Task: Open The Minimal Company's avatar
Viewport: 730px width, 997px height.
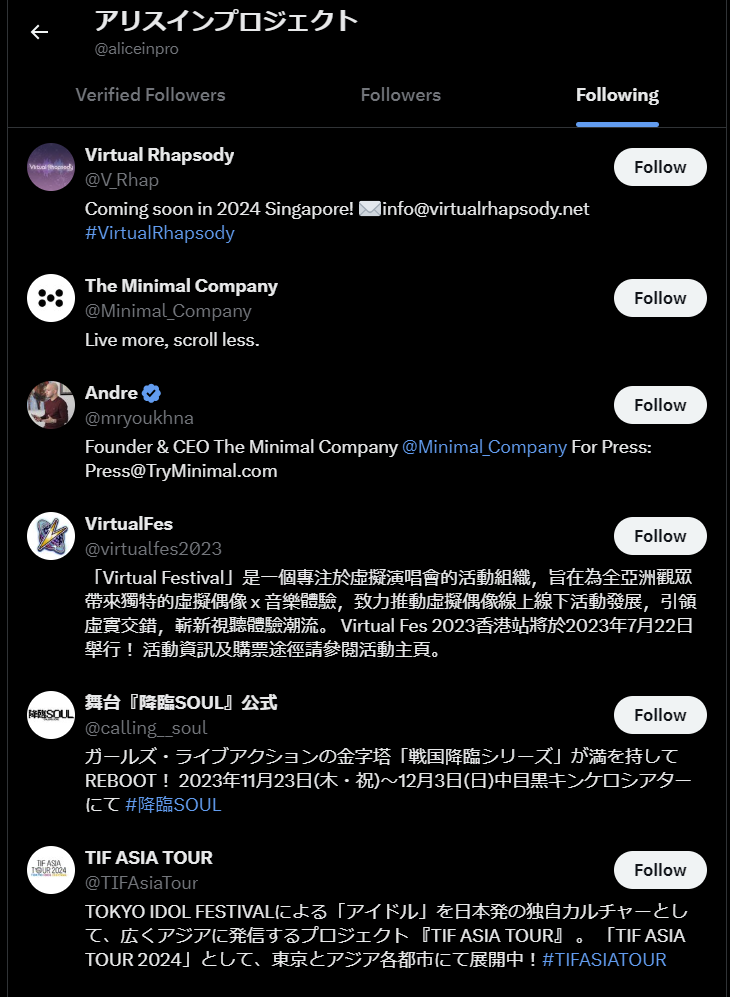Action: tap(51, 298)
